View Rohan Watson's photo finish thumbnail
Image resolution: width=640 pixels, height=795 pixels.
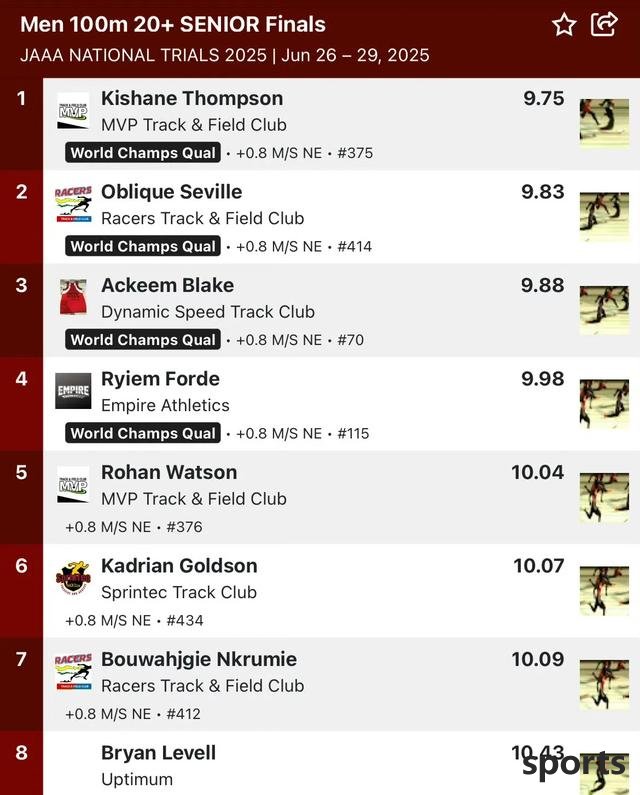click(x=604, y=498)
